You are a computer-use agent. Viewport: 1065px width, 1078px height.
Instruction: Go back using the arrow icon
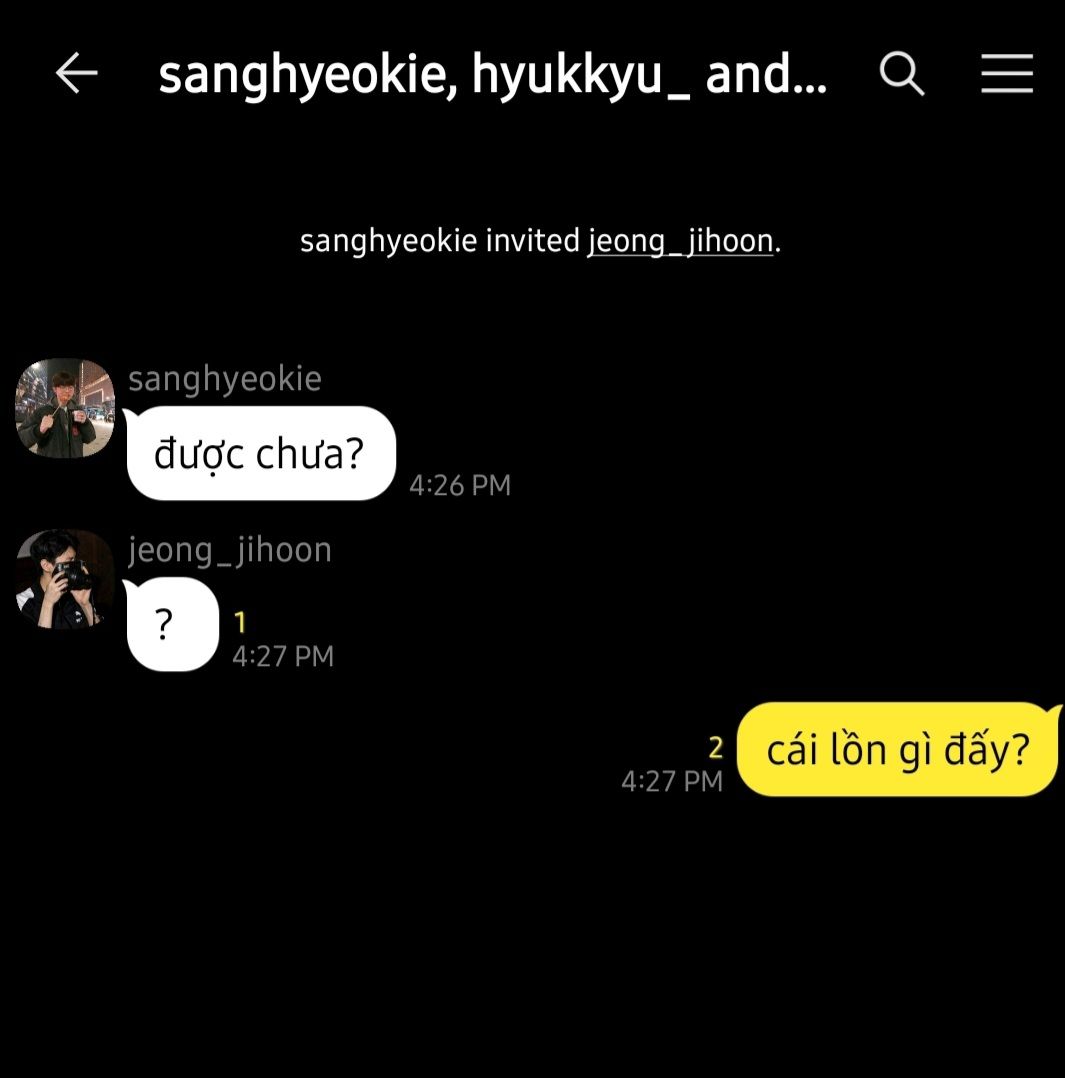76,74
